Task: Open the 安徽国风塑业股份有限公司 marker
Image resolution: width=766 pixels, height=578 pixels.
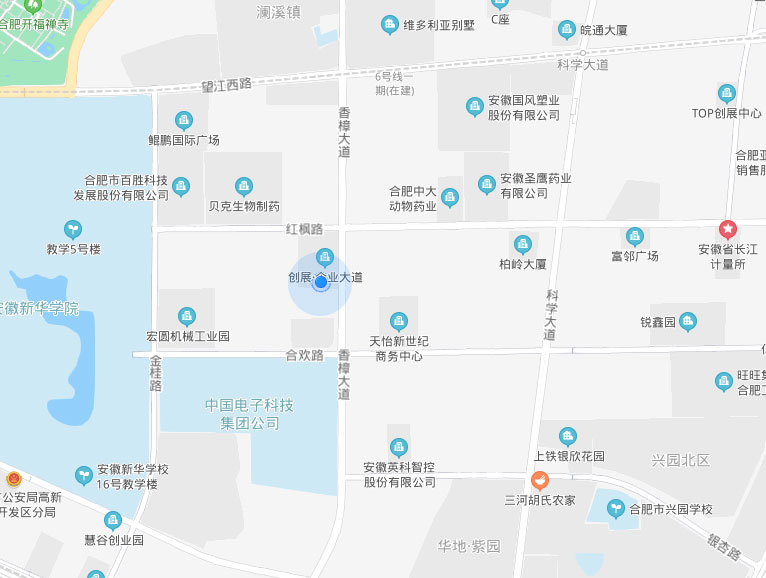Action: (475, 107)
